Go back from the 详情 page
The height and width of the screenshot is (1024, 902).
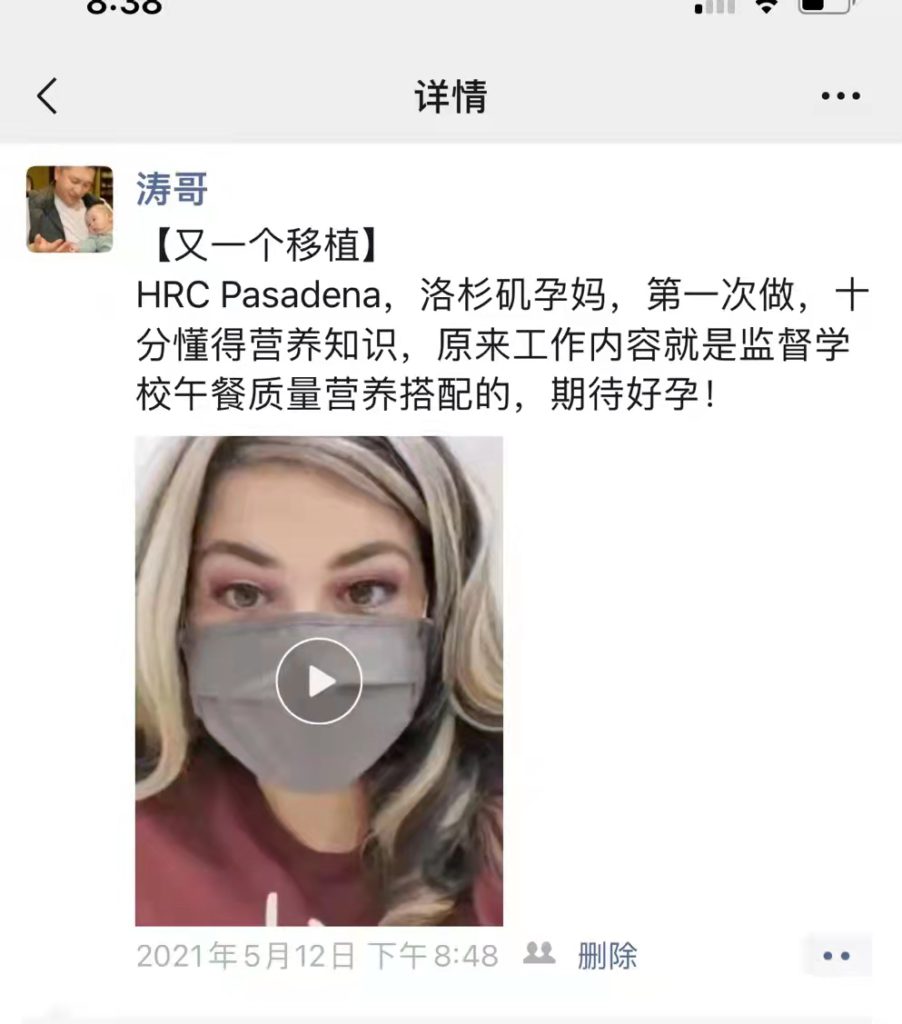[47, 96]
